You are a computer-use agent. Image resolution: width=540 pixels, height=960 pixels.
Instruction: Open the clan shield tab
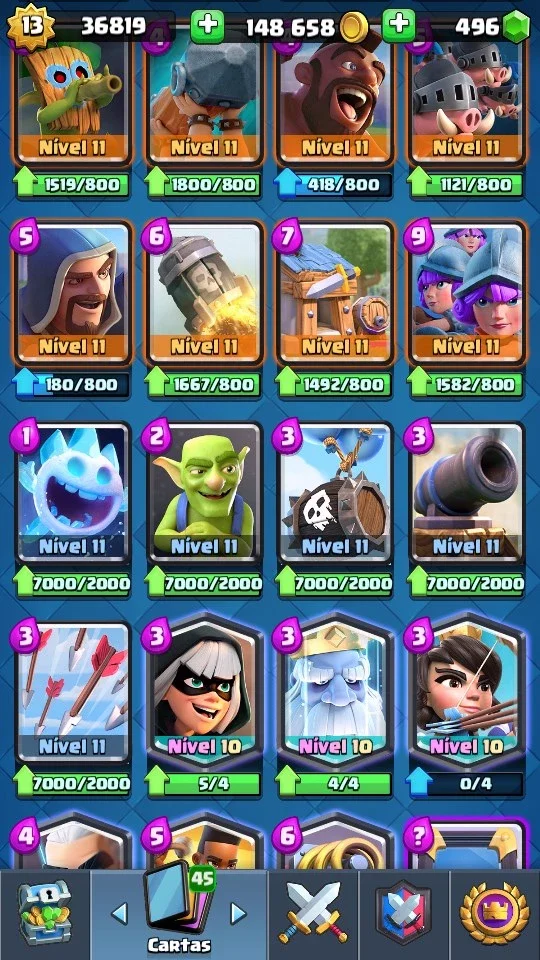pos(403,913)
